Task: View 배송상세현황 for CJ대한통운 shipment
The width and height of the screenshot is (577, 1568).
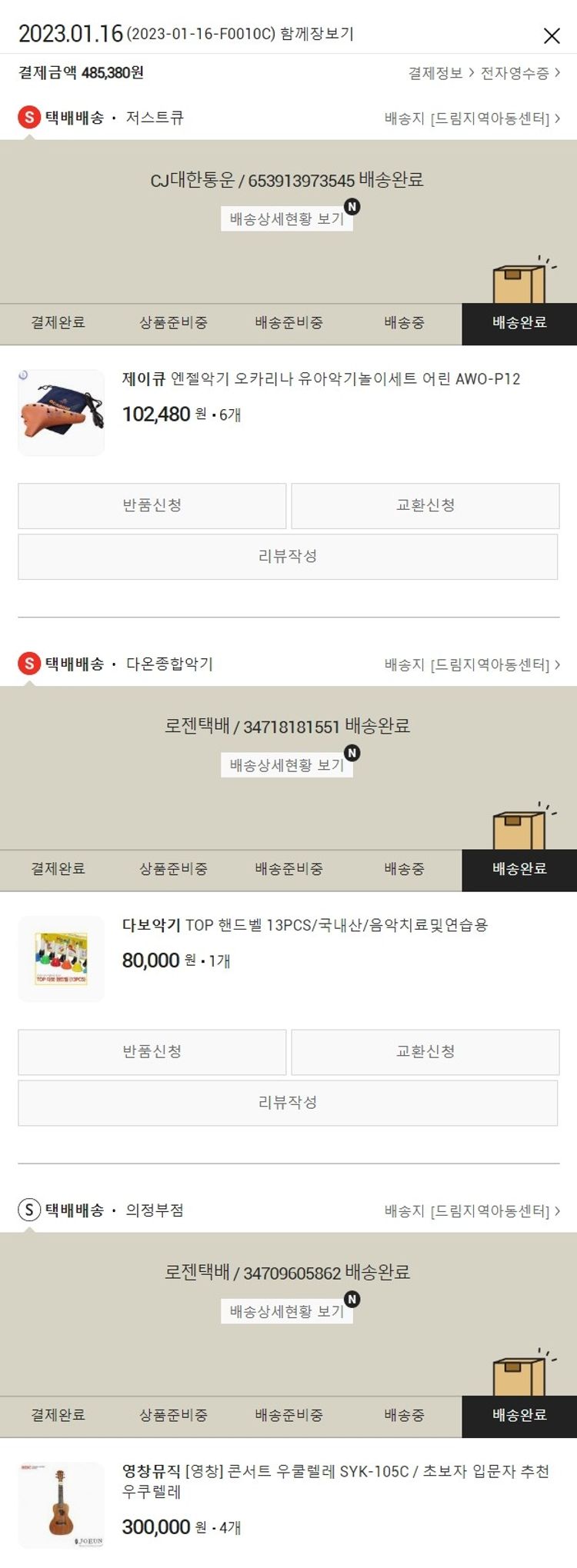Action: coord(286,219)
